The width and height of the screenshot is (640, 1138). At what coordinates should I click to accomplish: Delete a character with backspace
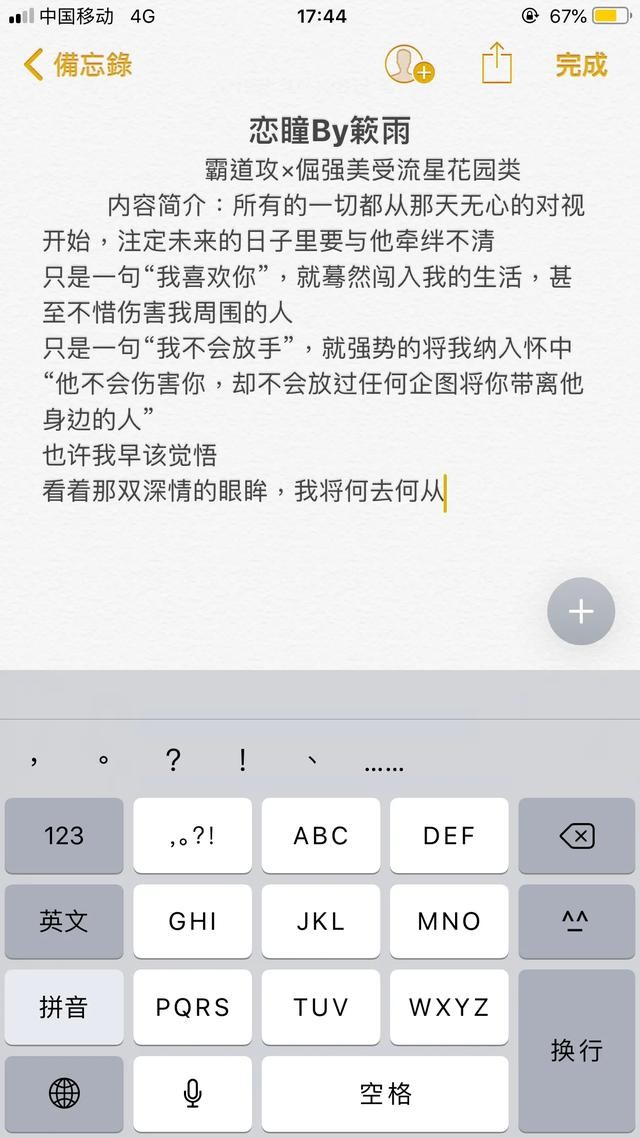point(577,835)
